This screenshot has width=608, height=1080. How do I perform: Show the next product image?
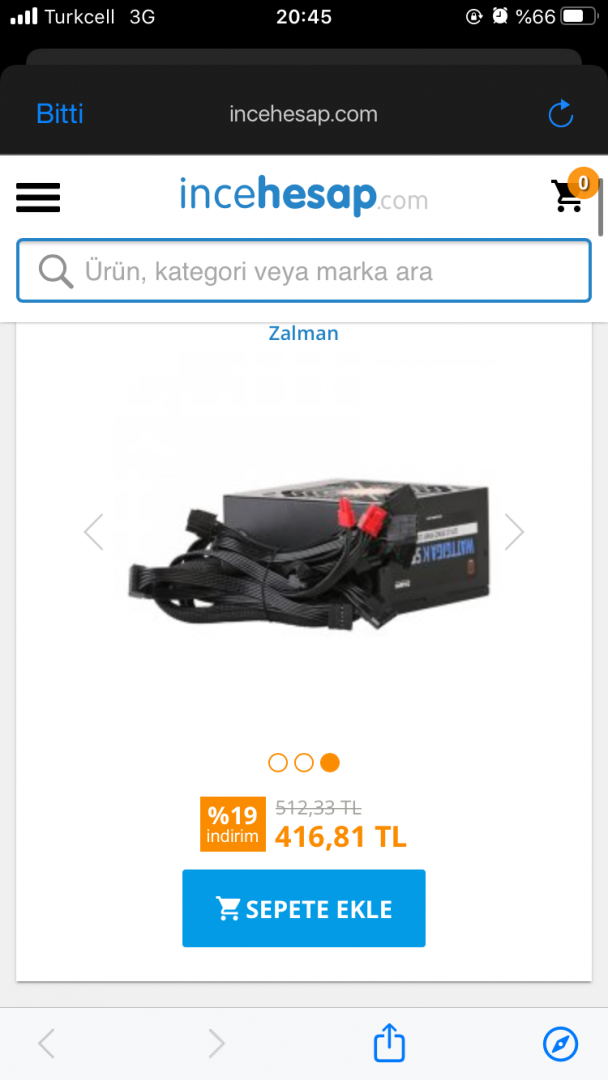pos(514,532)
